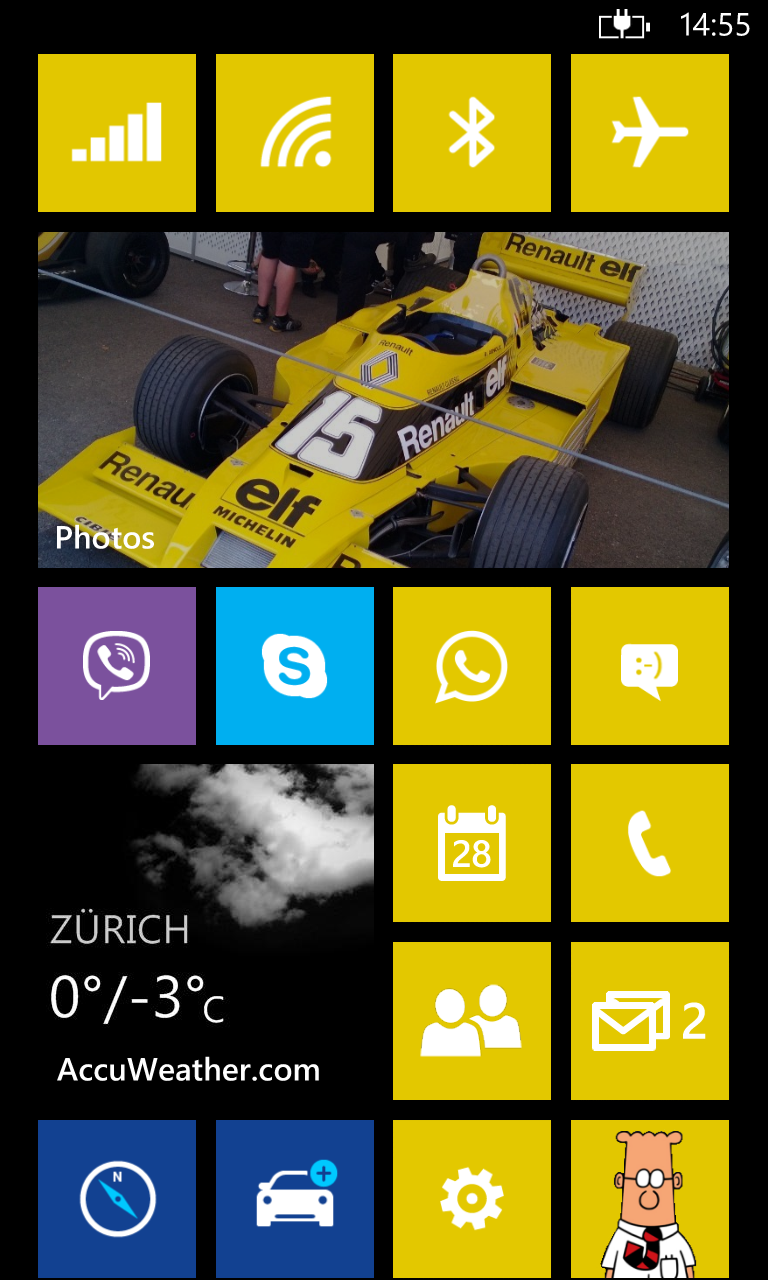Open the People contacts tile
768x1280 pixels.
(x=472, y=1021)
